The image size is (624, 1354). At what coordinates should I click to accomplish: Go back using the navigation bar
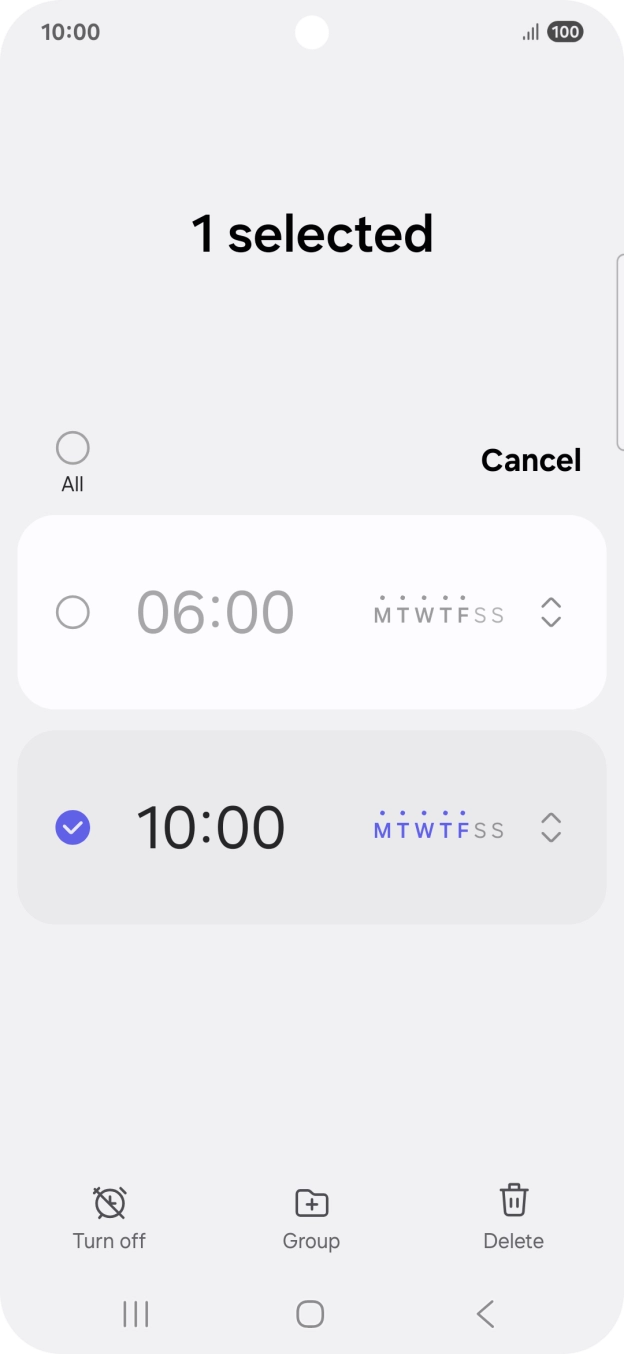[x=486, y=1314]
